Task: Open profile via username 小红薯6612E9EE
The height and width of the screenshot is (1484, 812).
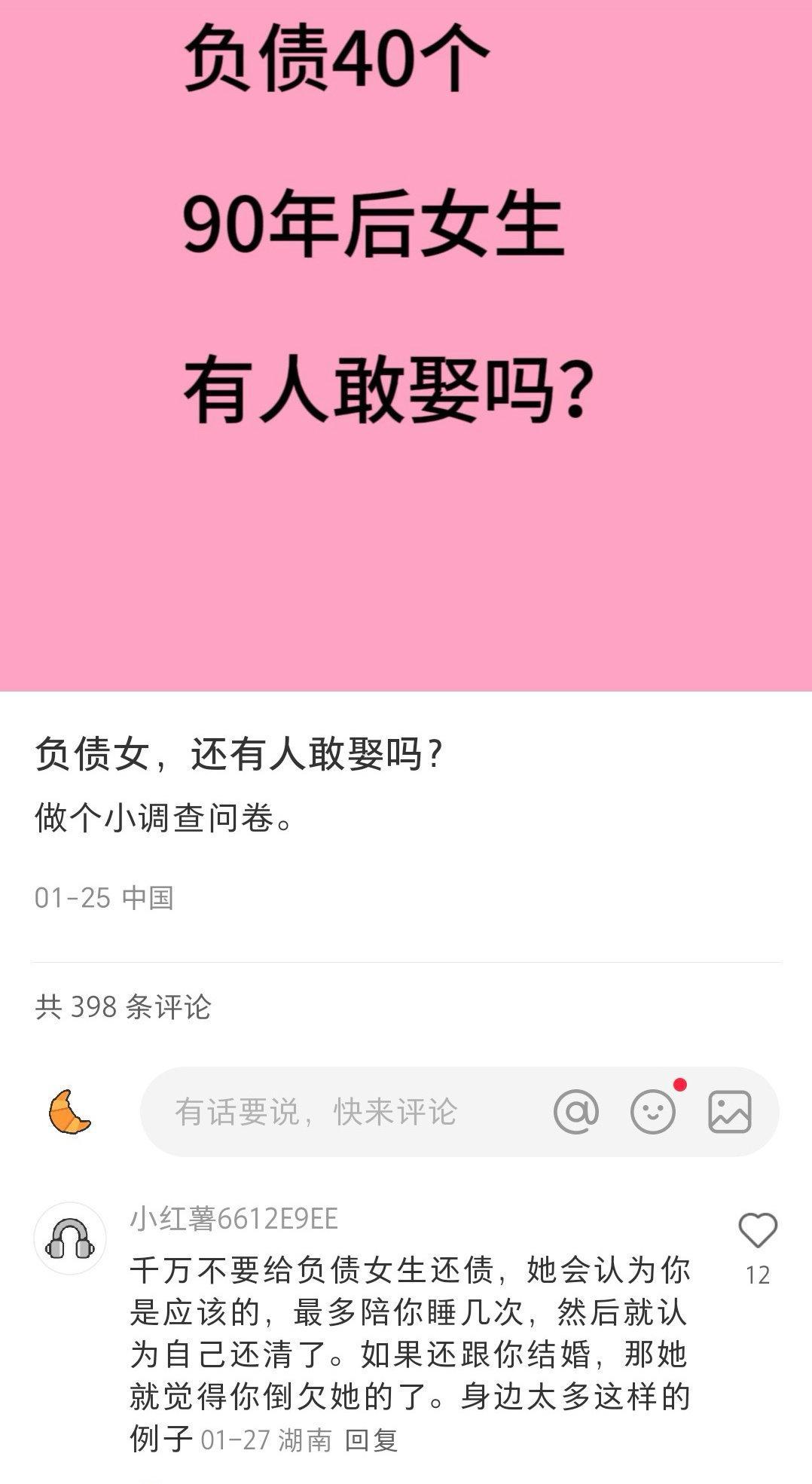Action: tap(234, 1218)
